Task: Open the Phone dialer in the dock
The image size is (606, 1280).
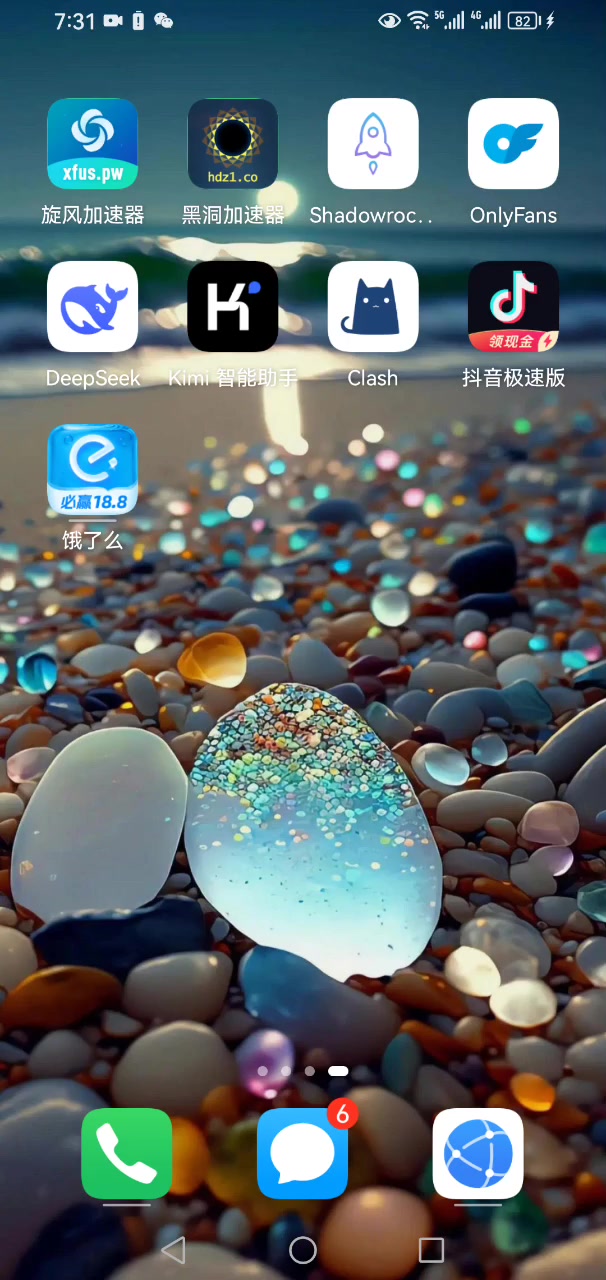Action: coord(127,1153)
